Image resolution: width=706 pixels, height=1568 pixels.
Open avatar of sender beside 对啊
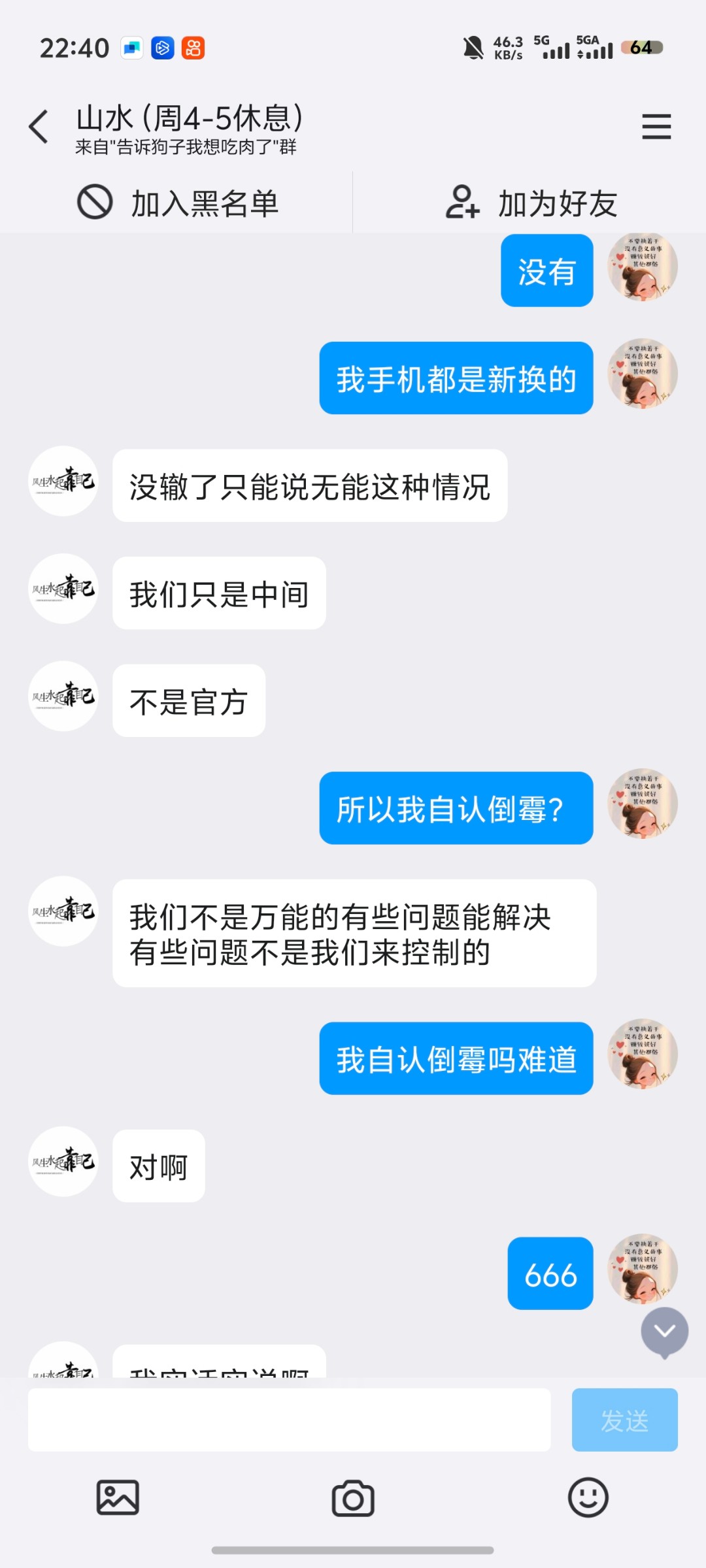pos(63,1162)
